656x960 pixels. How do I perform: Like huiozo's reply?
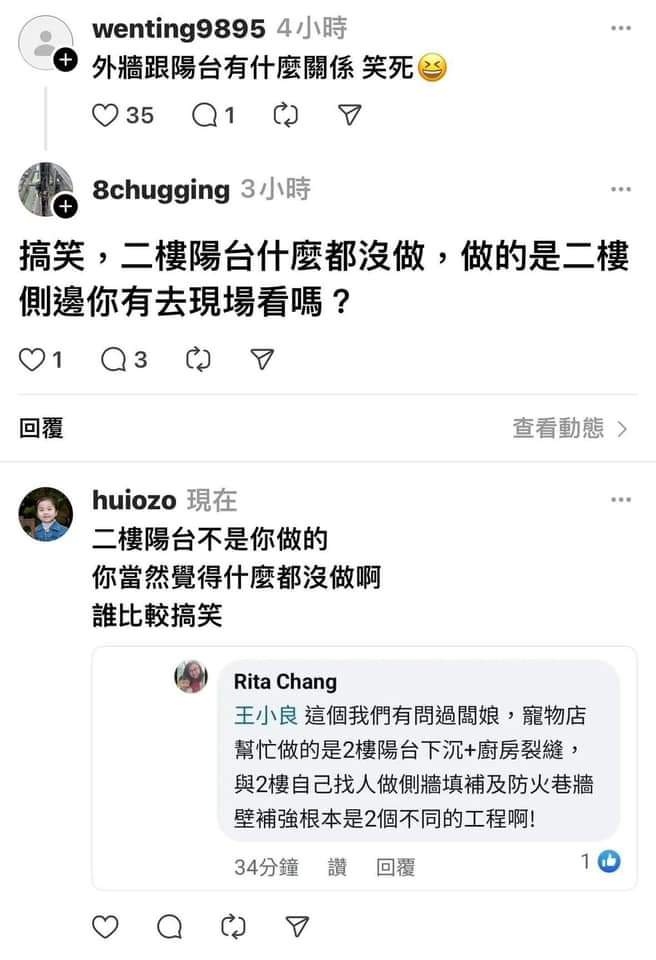pyautogui.click(x=105, y=926)
